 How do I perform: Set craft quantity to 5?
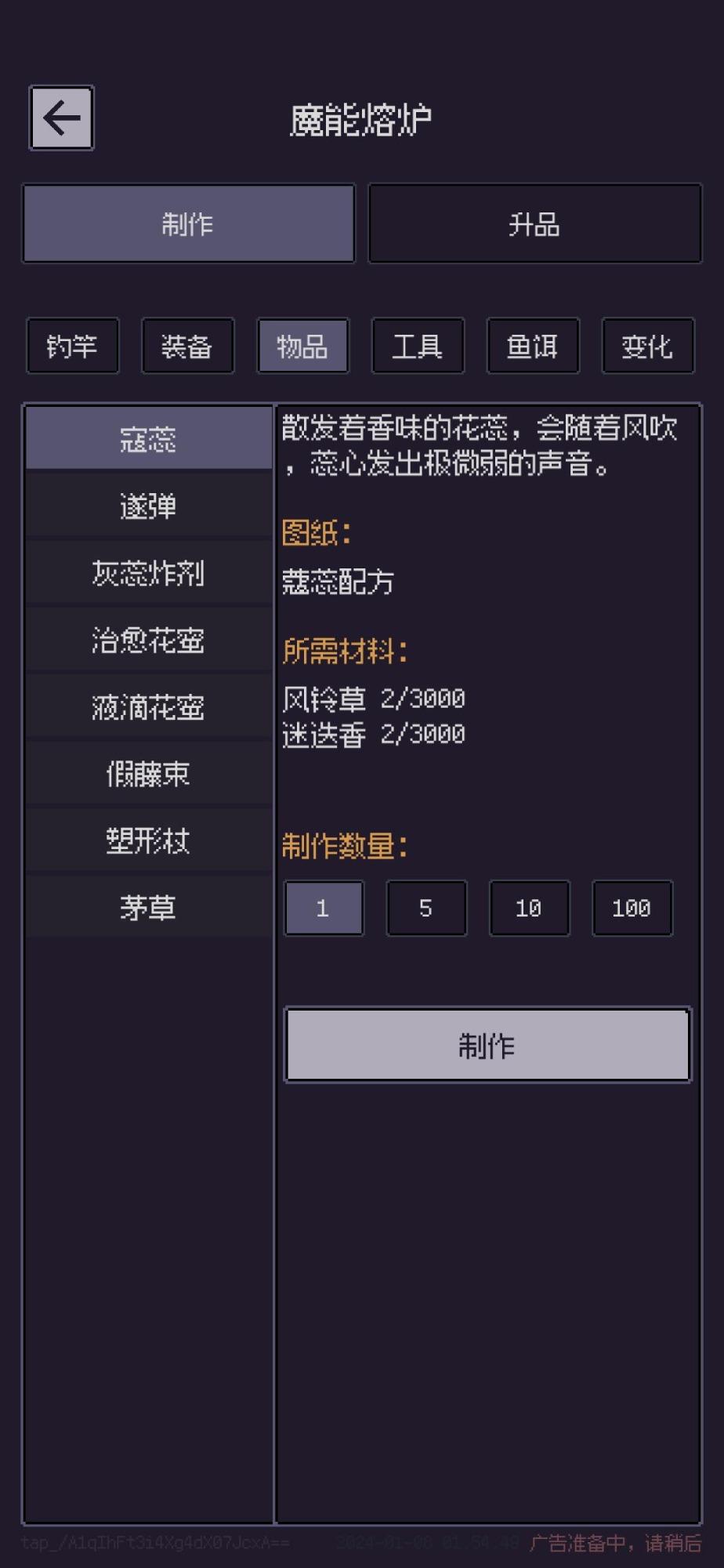[x=426, y=908]
